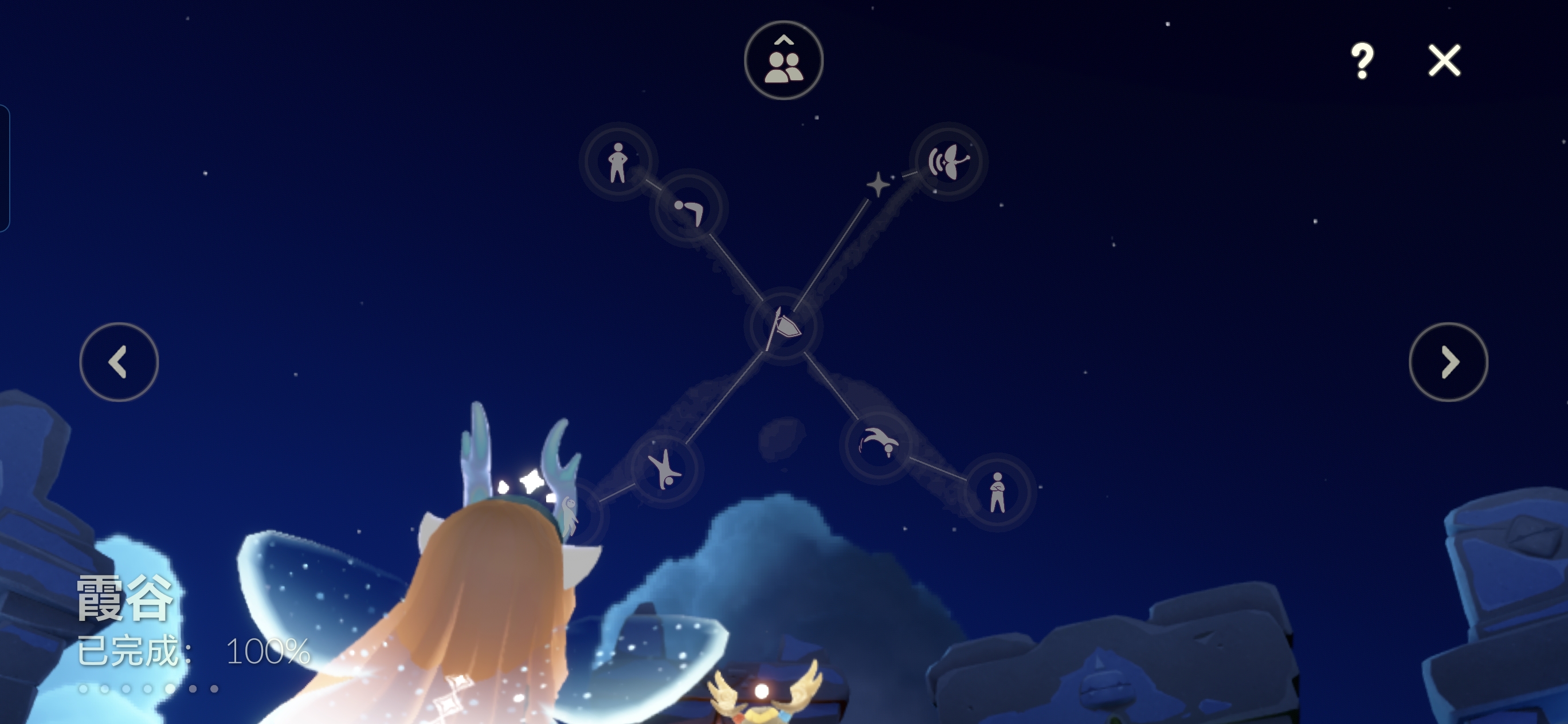Select the bowing spirit node
This screenshot has height=724, width=1568.
pos(688,210)
